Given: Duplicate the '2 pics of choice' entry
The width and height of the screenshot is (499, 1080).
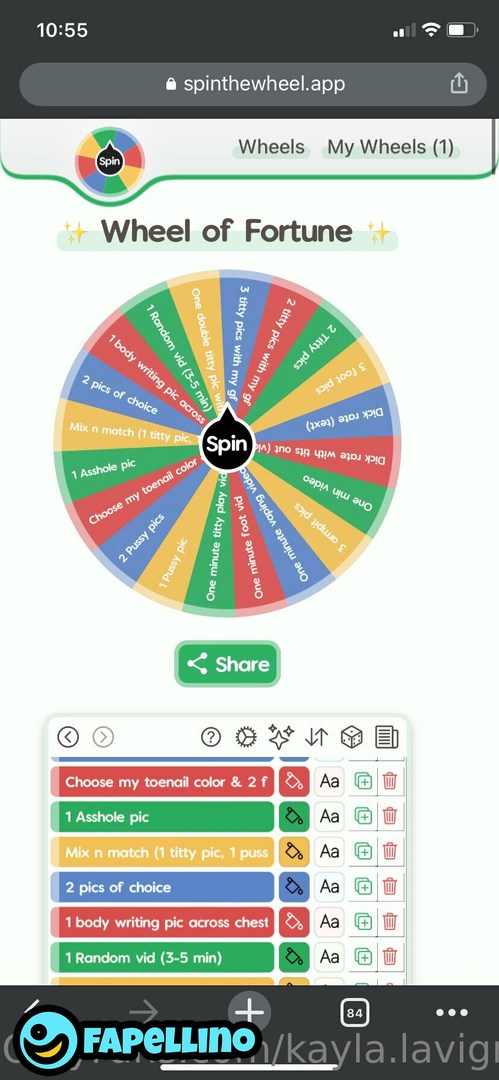Looking at the screenshot, I should tap(363, 887).
